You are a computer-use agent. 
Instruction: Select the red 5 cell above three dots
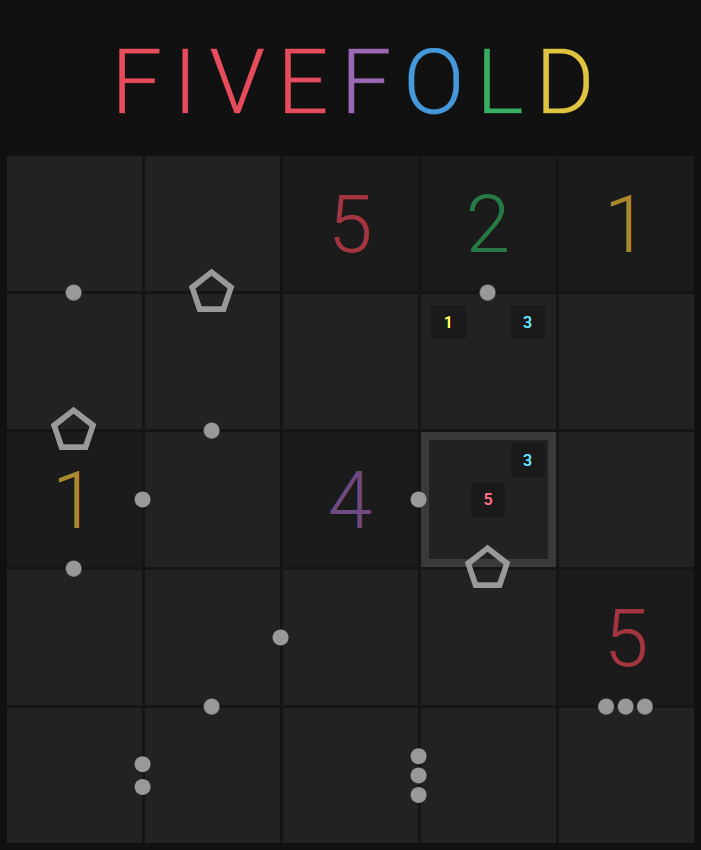627,637
